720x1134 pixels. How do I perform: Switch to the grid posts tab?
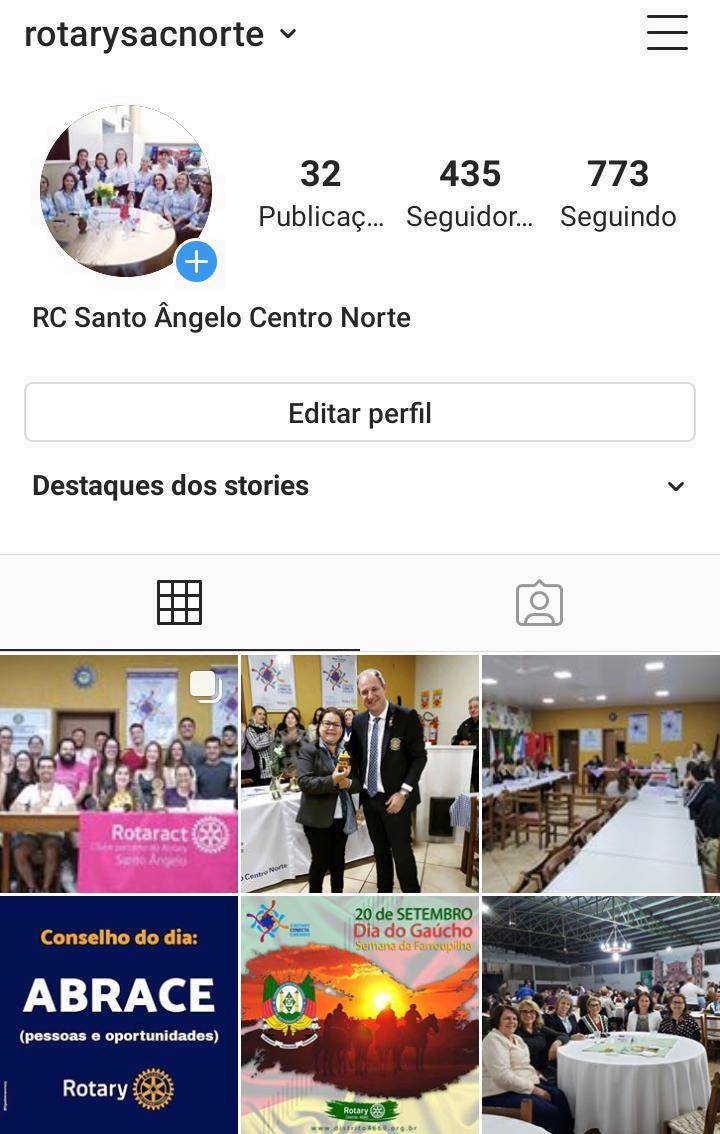(x=180, y=603)
